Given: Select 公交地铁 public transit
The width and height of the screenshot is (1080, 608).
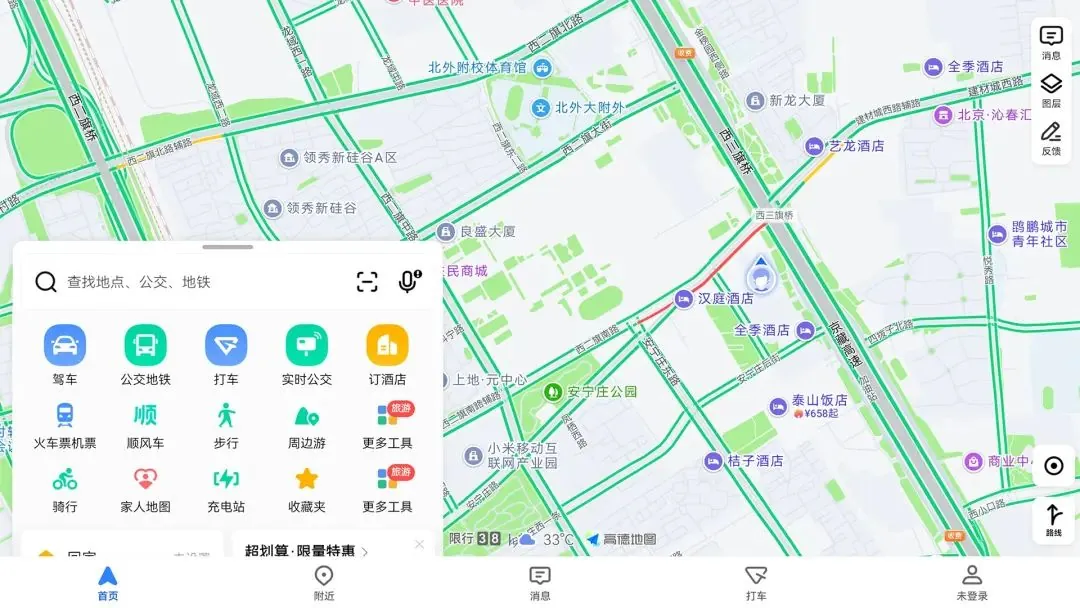Looking at the screenshot, I should (146, 355).
